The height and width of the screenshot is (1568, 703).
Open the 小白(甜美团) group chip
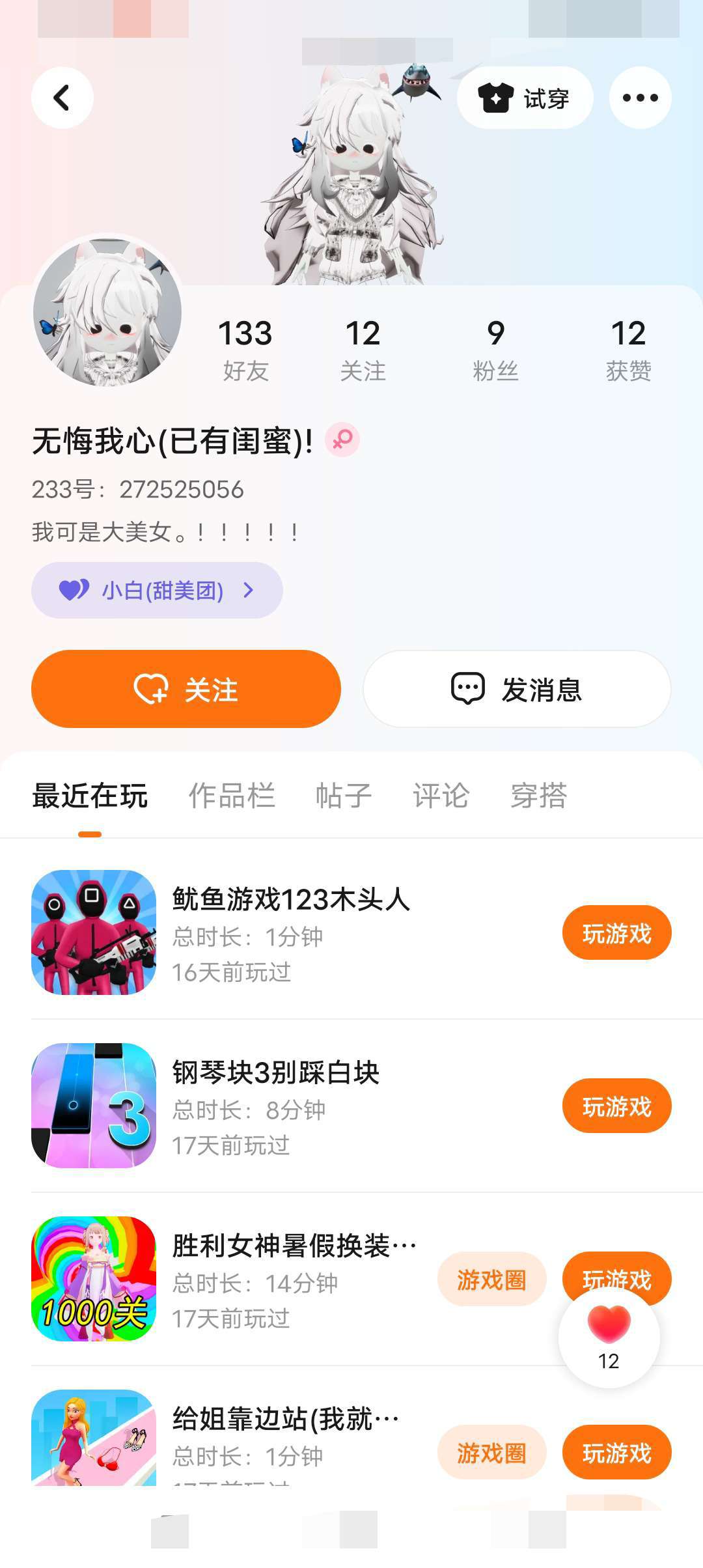(157, 591)
